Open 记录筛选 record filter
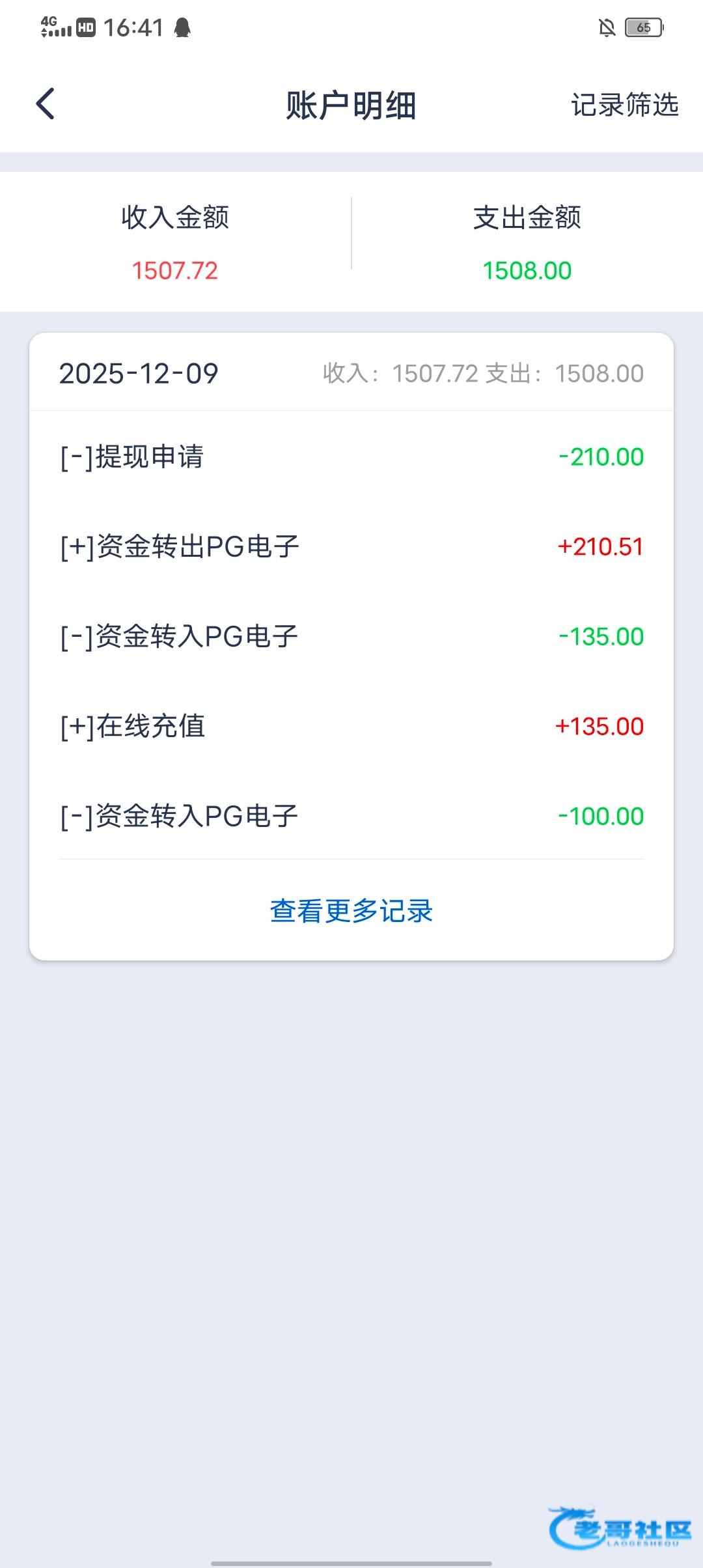This screenshot has width=703, height=1568. click(x=624, y=105)
